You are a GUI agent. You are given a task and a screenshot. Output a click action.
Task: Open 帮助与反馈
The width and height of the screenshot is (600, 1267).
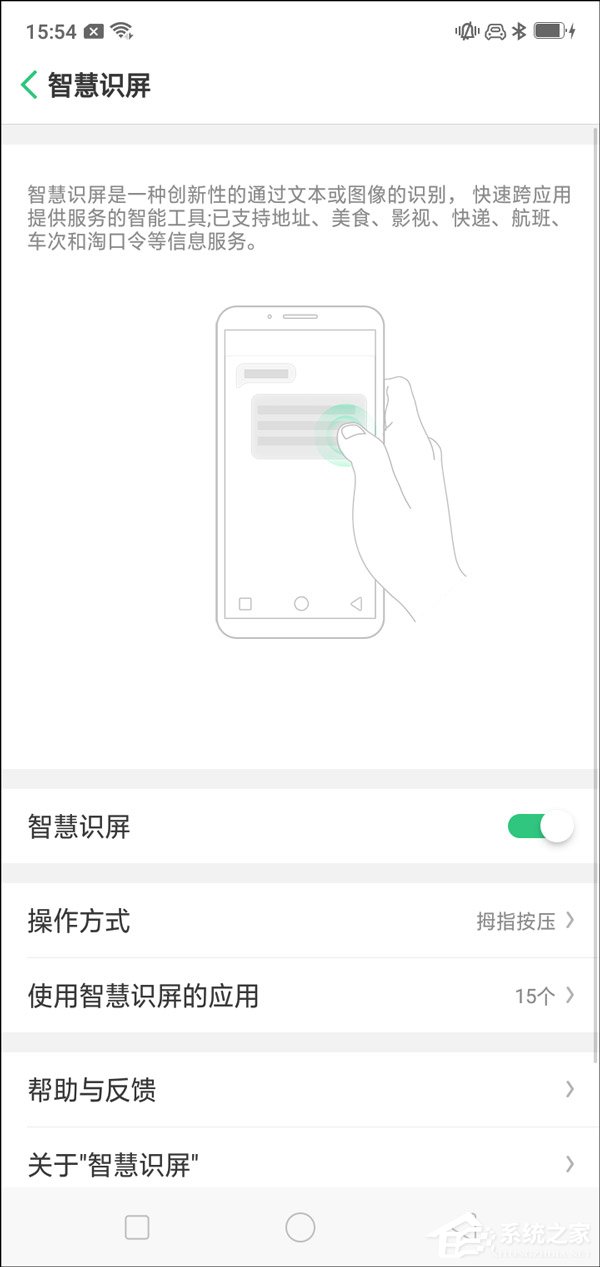300,1089
